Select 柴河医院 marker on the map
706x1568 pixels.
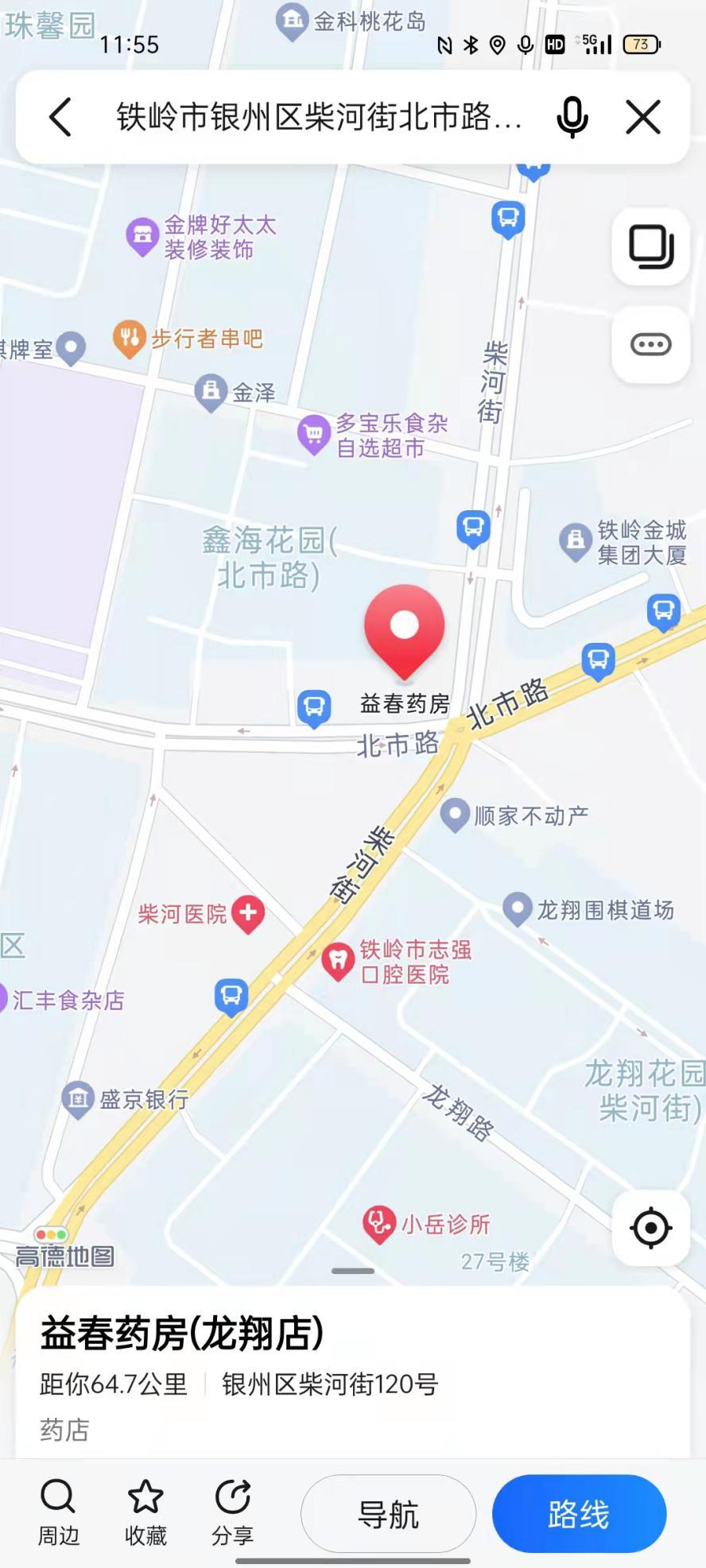(247, 912)
